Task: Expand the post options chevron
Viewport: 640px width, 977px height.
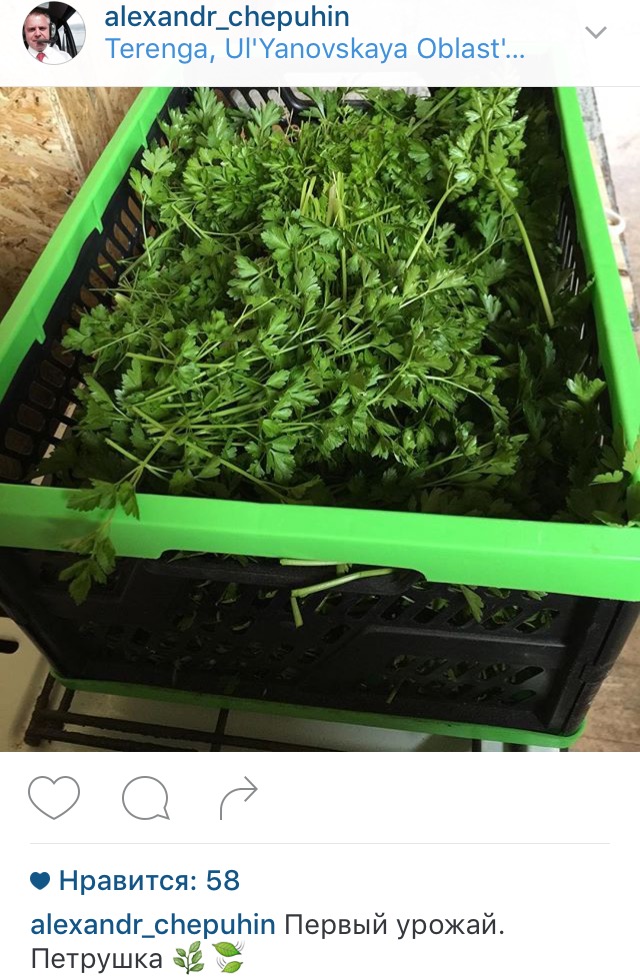Action: [x=595, y=33]
